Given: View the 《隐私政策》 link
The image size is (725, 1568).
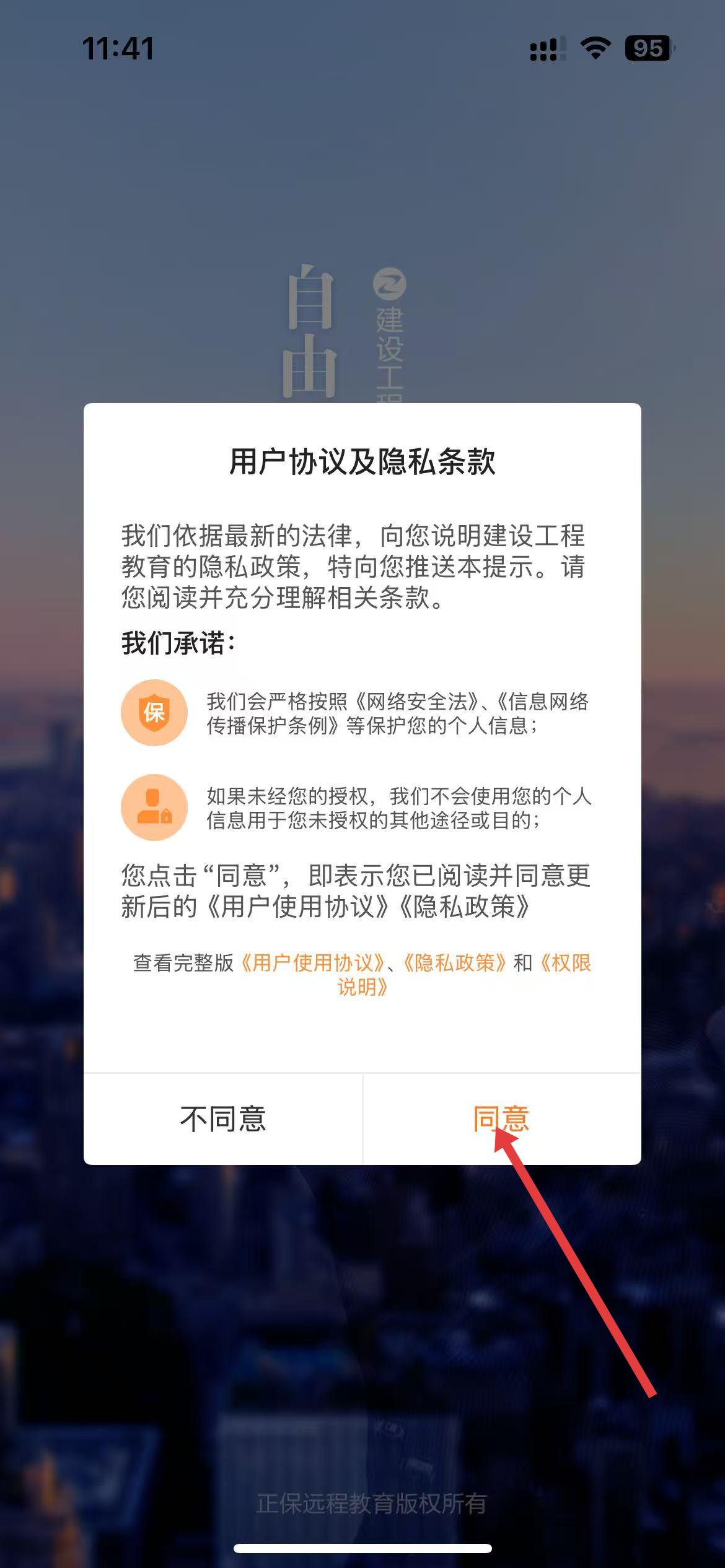Looking at the screenshot, I should click(x=455, y=963).
